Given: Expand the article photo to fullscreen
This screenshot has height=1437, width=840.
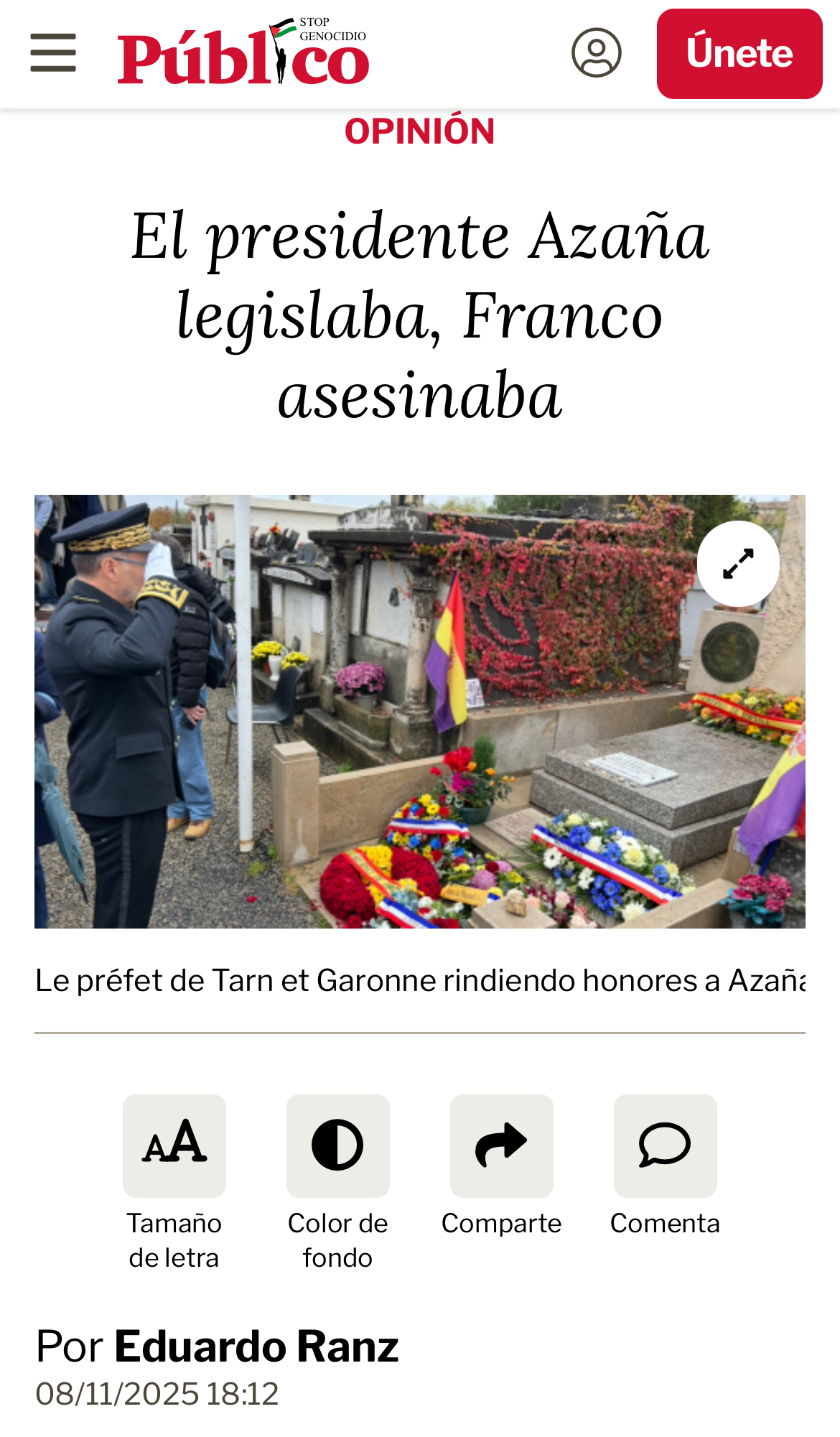Looking at the screenshot, I should [738, 564].
